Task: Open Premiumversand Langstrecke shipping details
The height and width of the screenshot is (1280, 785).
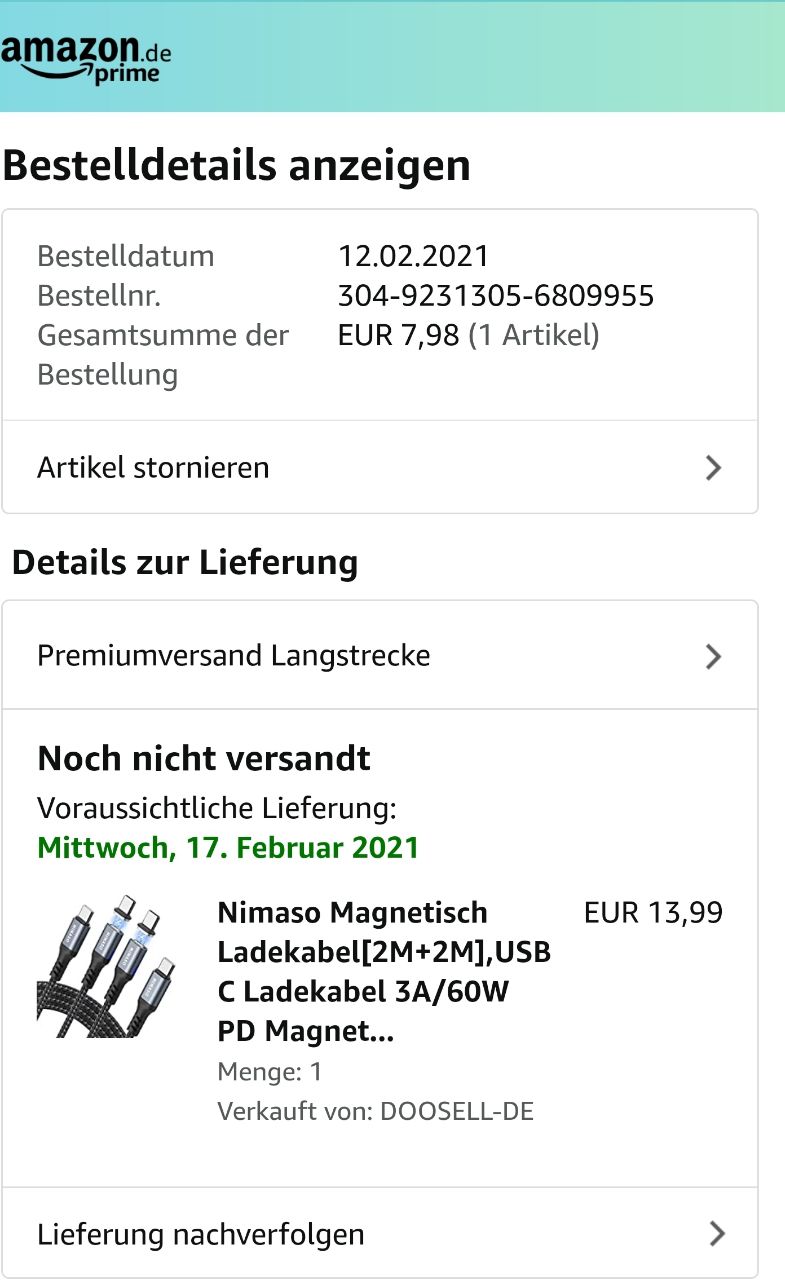Action: pyautogui.click(x=380, y=656)
